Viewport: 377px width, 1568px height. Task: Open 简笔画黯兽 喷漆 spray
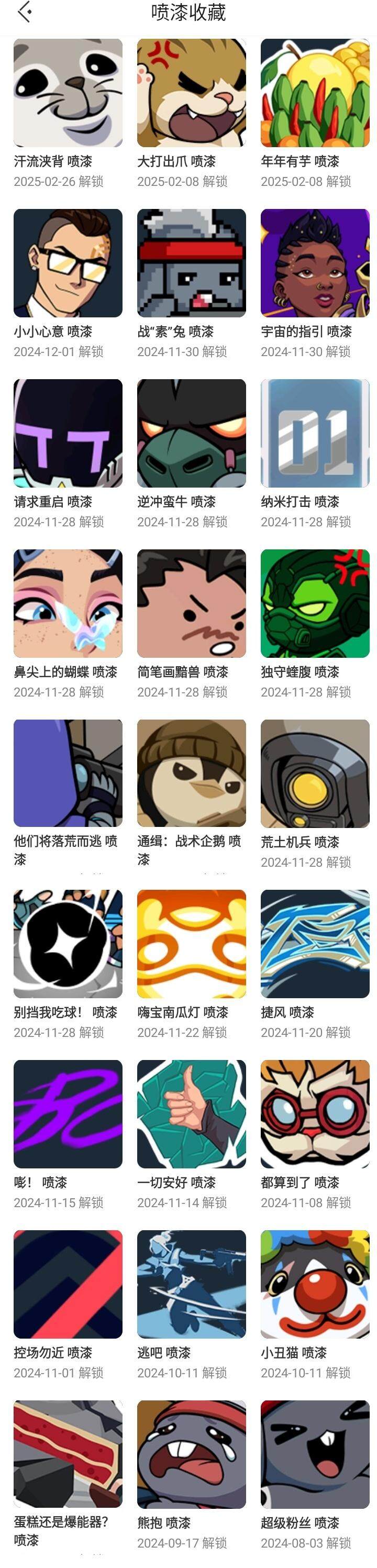[x=191, y=603]
